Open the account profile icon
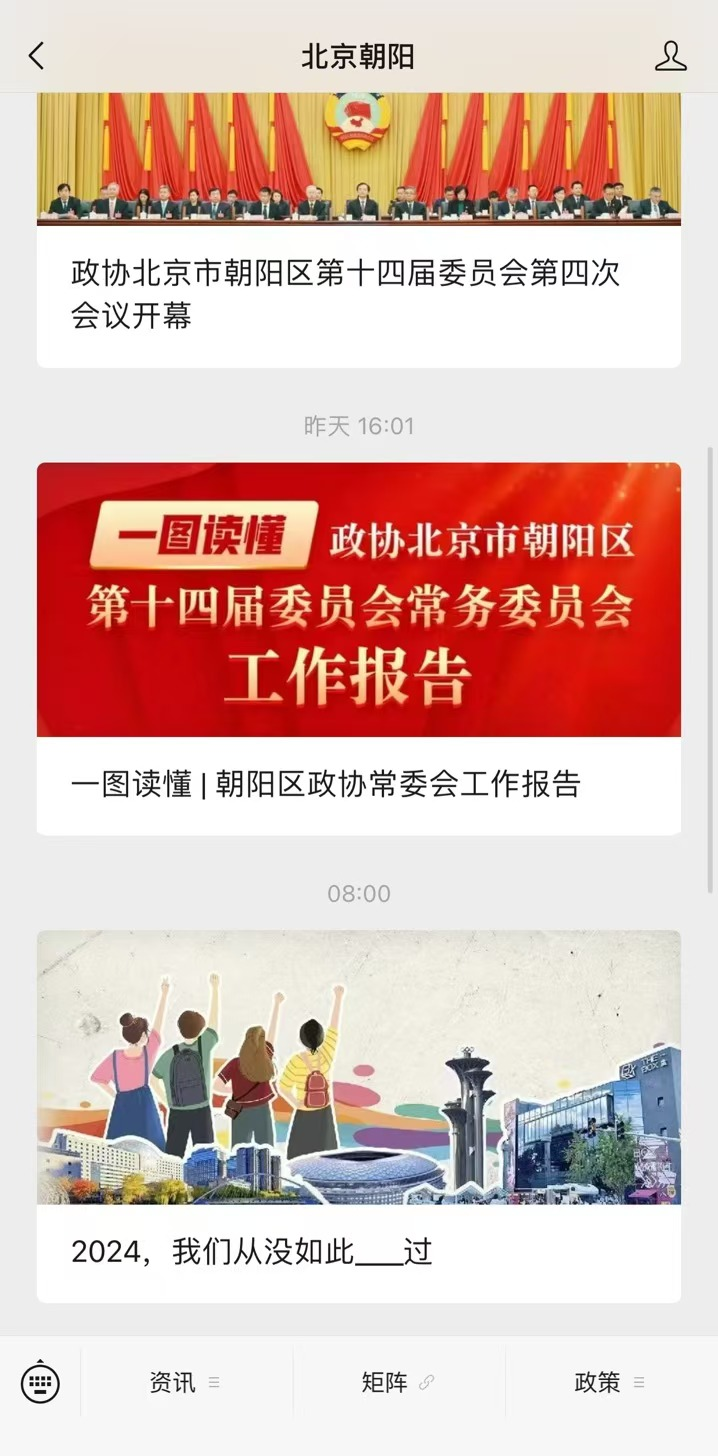The height and width of the screenshot is (1456, 718). point(670,56)
